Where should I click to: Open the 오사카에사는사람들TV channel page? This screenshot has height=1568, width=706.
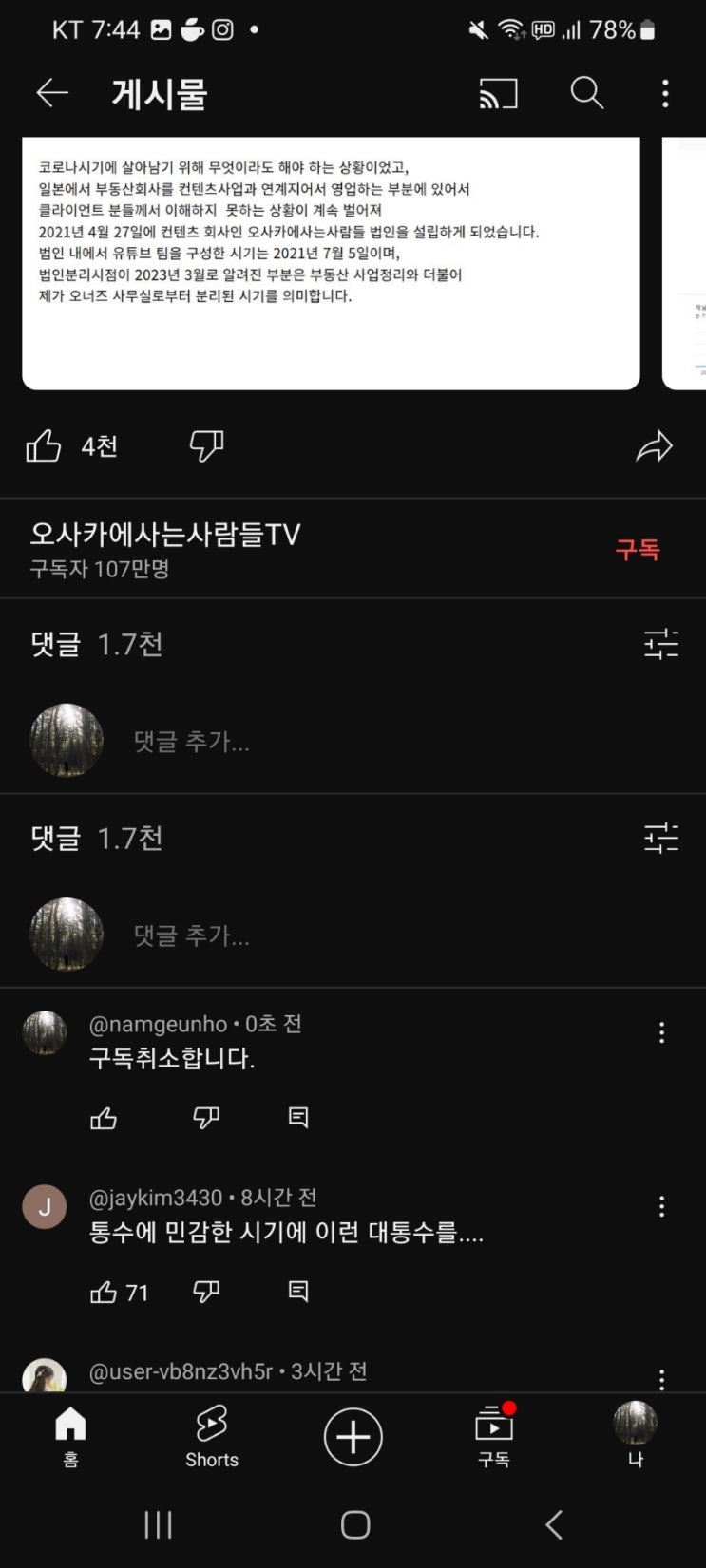(x=165, y=536)
